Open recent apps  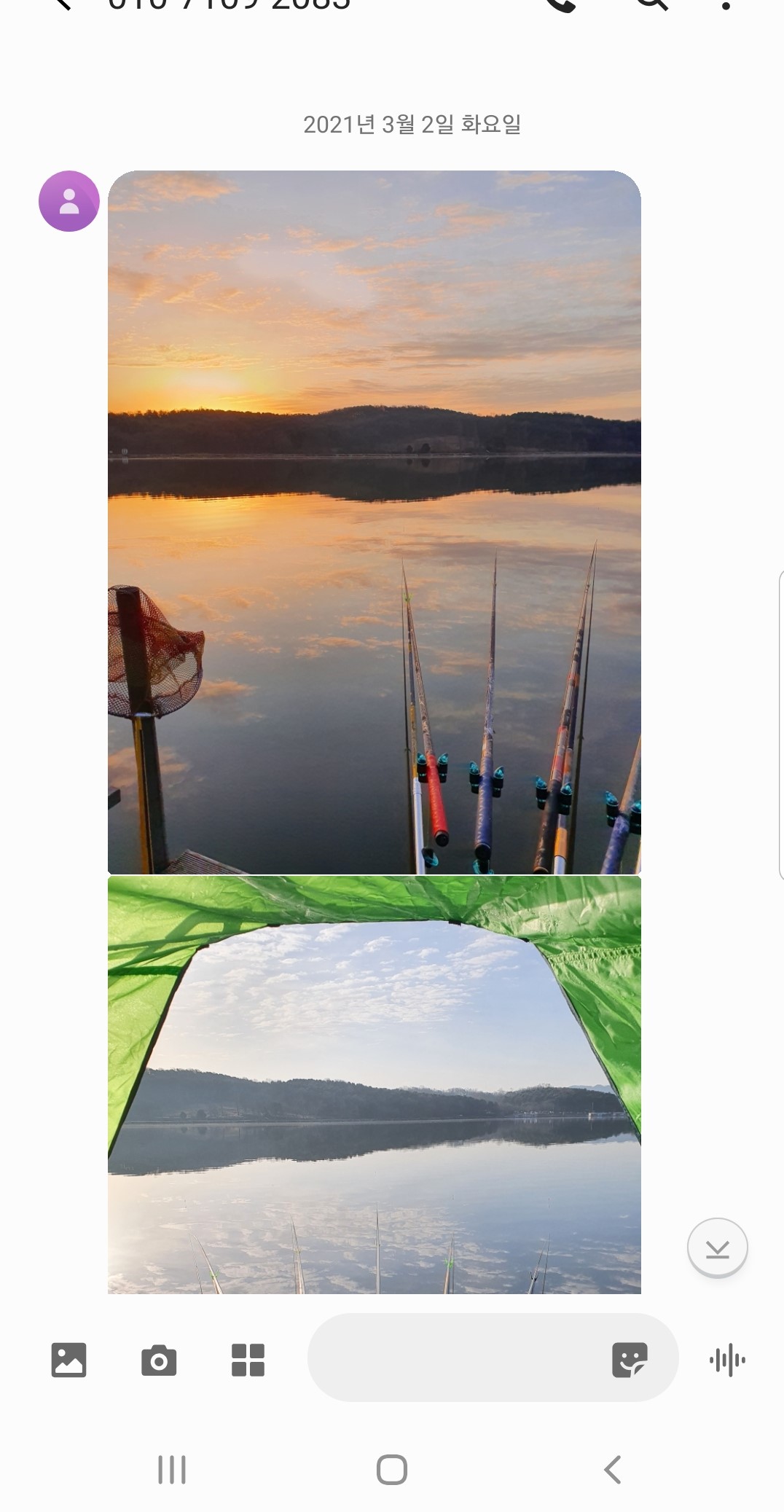[x=172, y=1470]
